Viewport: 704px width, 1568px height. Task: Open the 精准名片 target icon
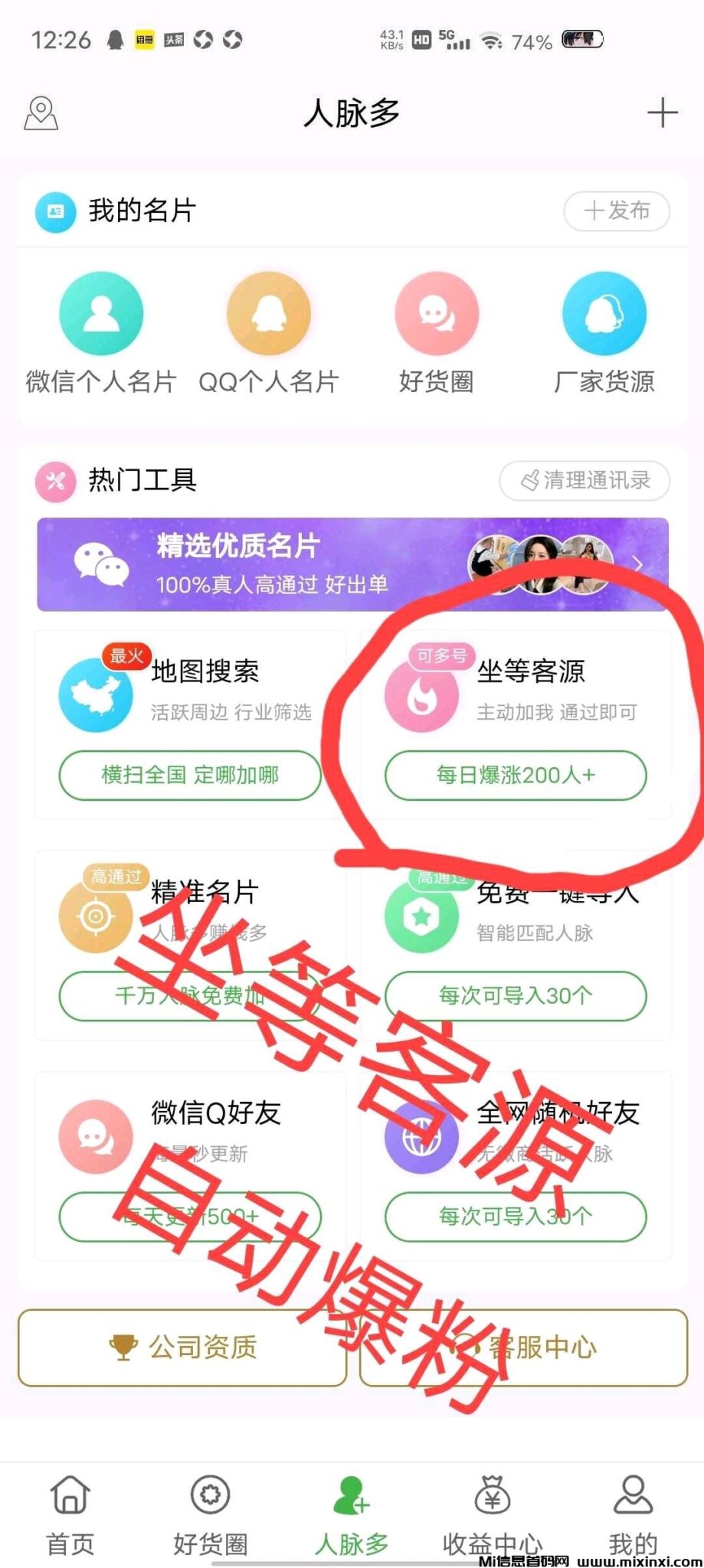(x=95, y=916)
